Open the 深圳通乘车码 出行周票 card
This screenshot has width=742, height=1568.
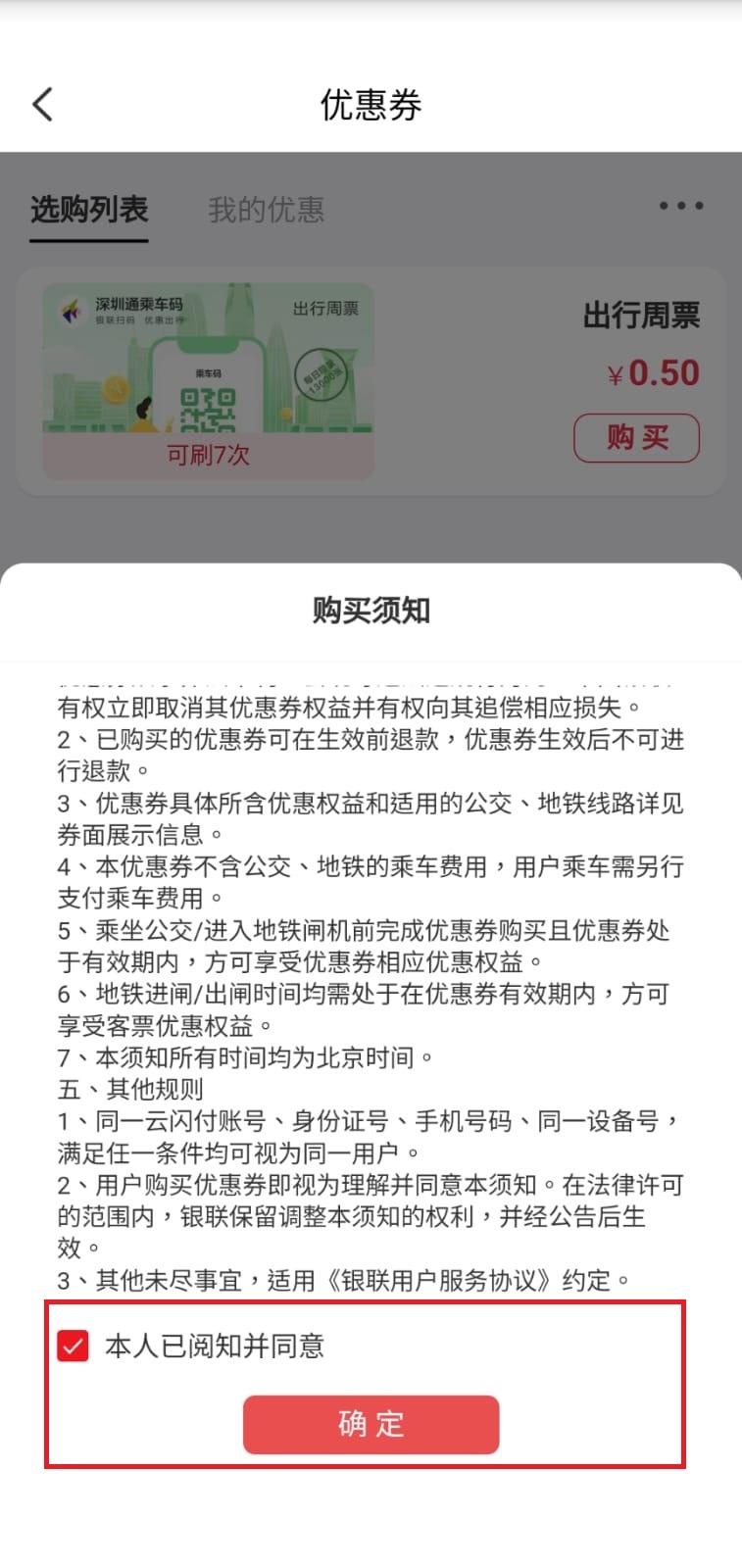(x=208, y=380)
